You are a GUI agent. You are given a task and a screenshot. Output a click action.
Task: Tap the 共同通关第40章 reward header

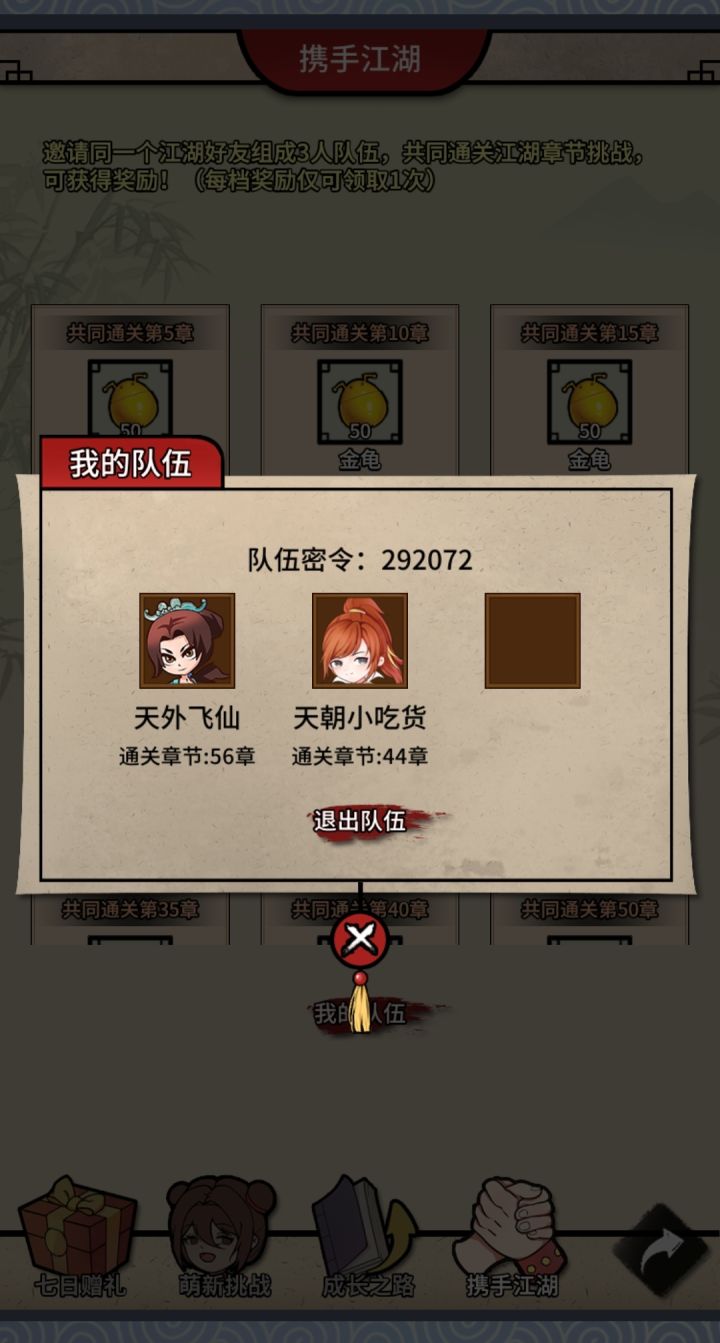[360, 910]
